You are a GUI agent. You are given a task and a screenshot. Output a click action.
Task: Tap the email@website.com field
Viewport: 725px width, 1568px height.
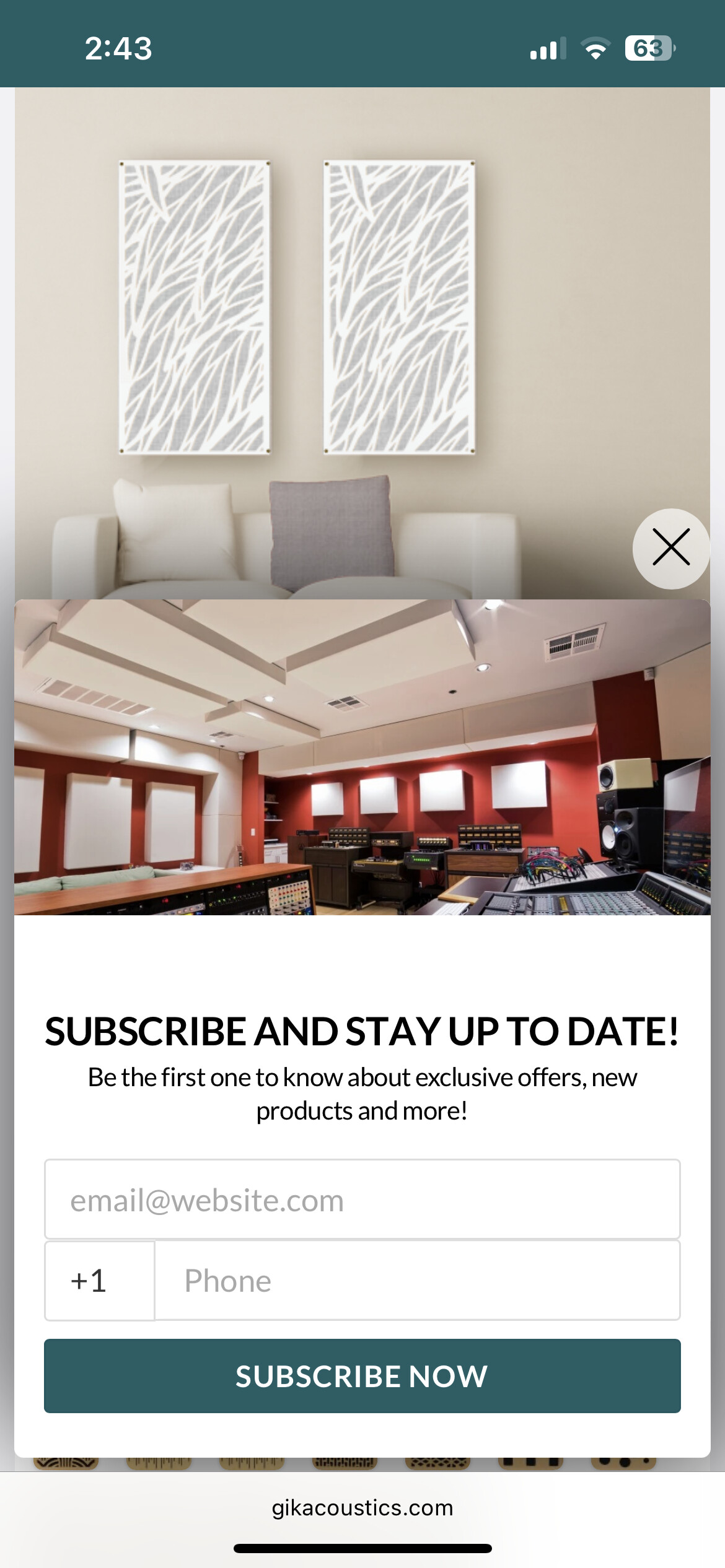[362, 1200]
